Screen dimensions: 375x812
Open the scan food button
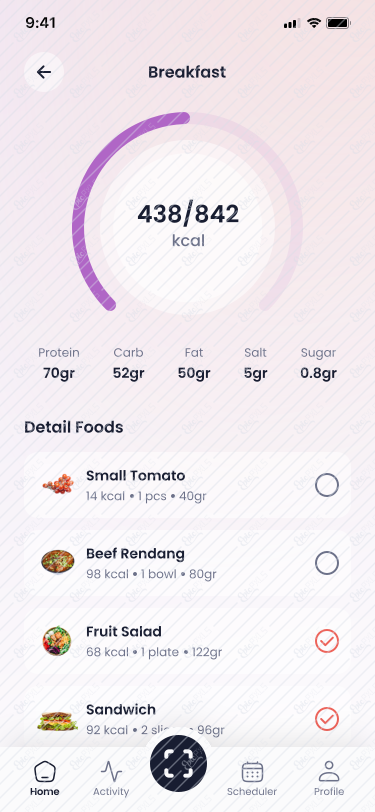tap(178, 763)
